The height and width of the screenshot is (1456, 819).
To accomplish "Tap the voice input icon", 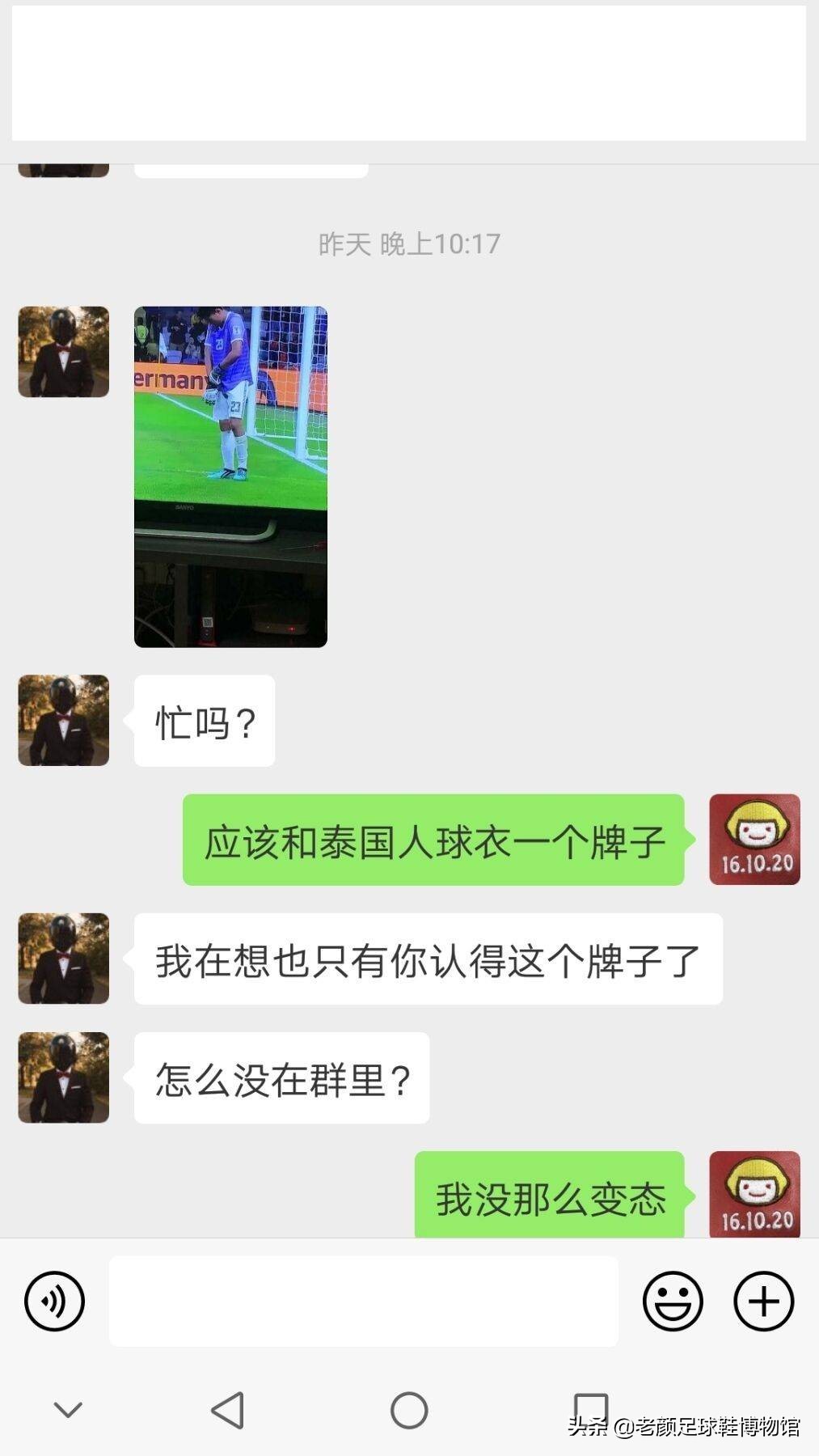I will pos(53,1300).
